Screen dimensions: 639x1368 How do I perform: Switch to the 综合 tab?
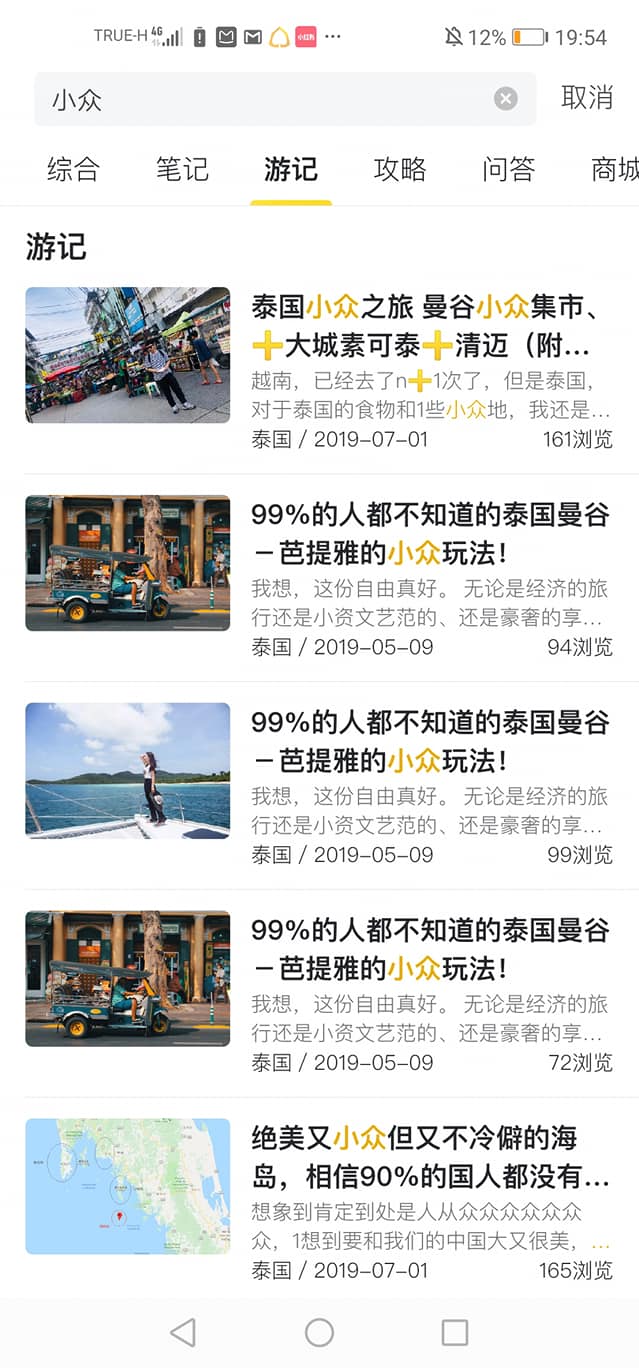point(73,169)
